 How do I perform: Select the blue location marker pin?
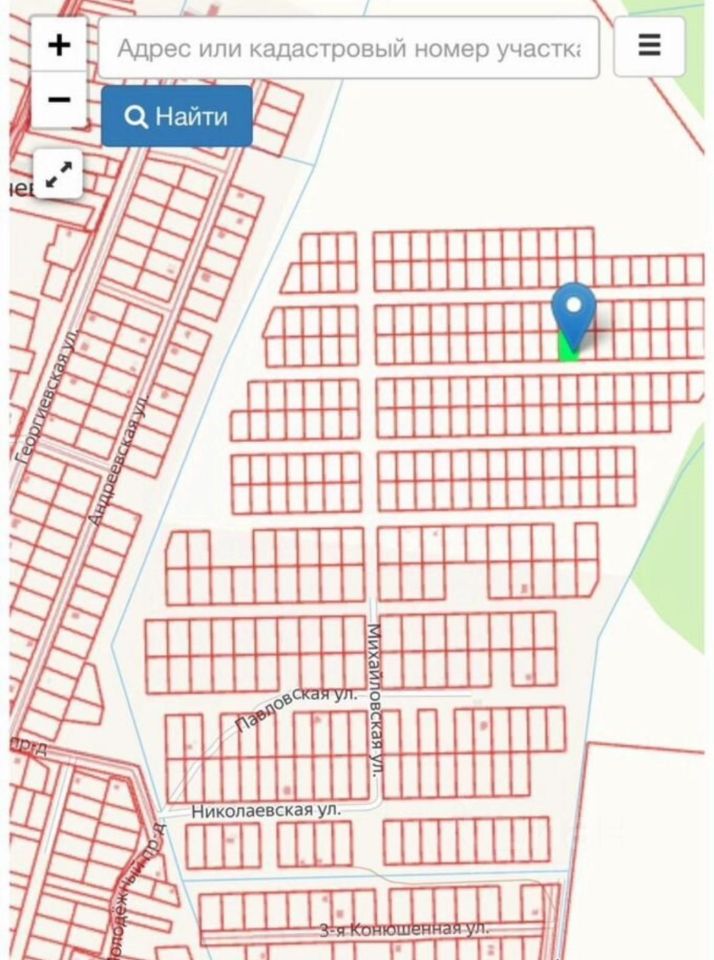[573, 310]
